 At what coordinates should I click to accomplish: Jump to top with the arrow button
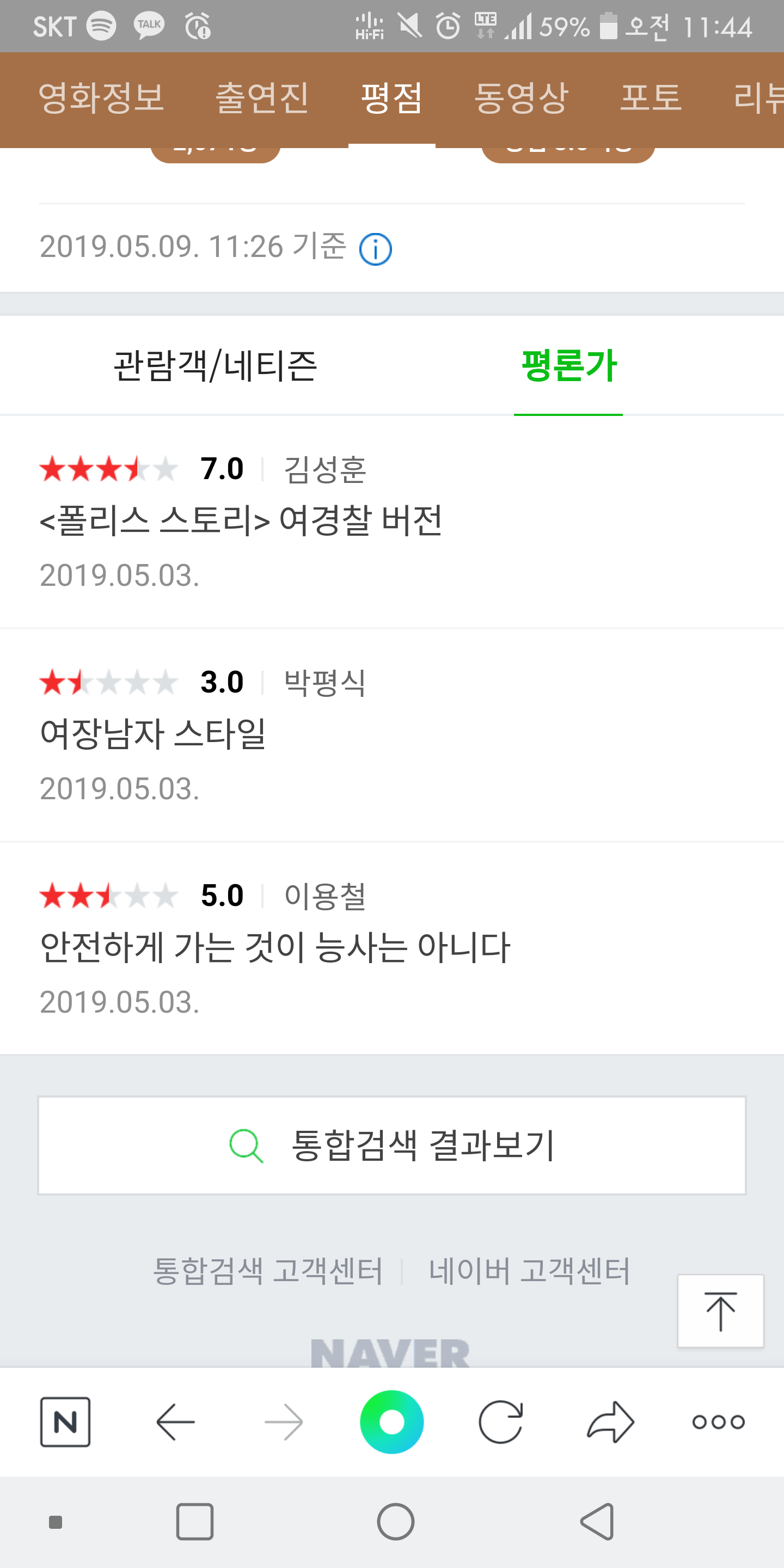pos(721,1311)
